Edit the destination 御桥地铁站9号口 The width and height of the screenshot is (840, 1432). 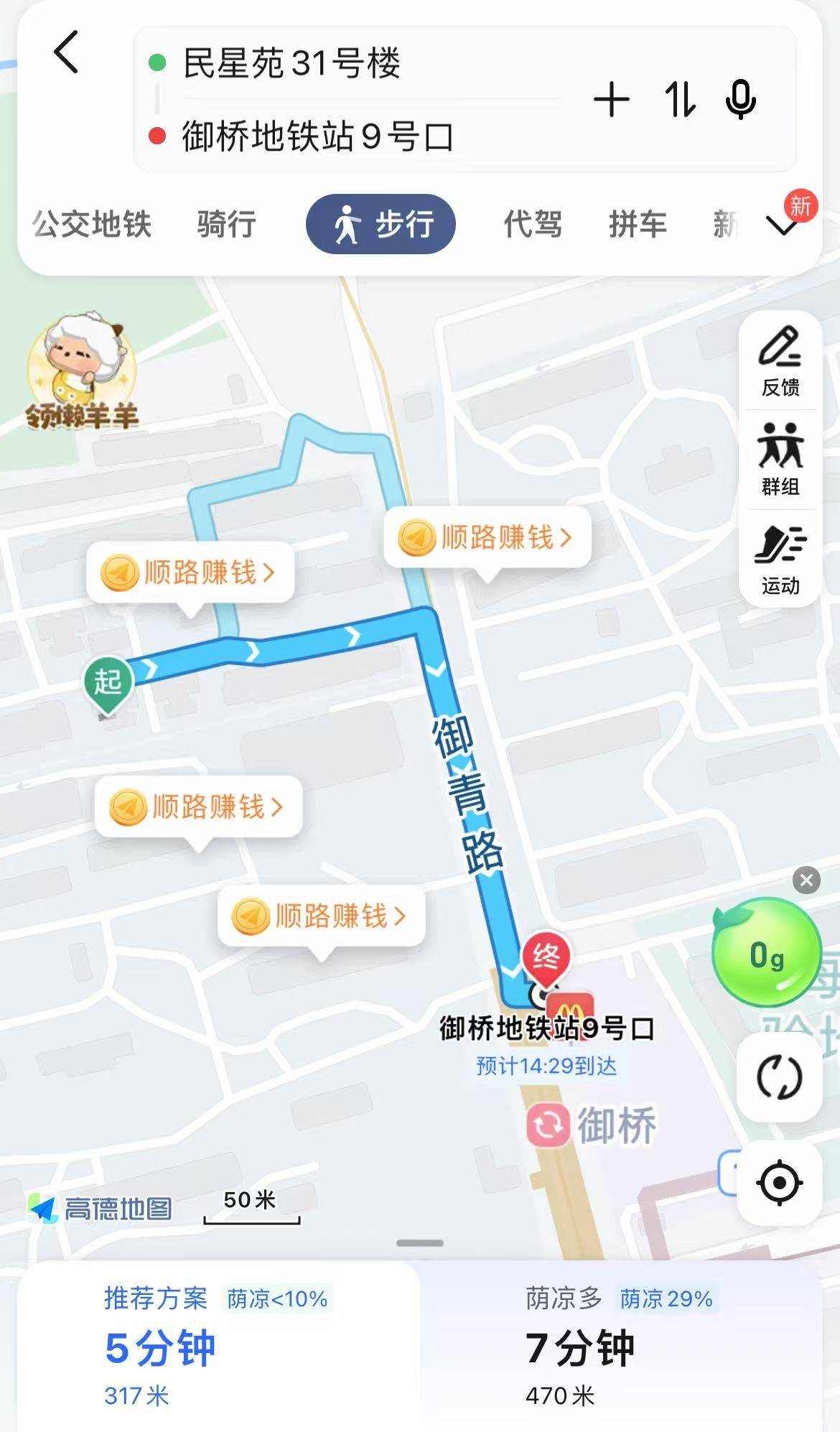click(x=317, y=136)
